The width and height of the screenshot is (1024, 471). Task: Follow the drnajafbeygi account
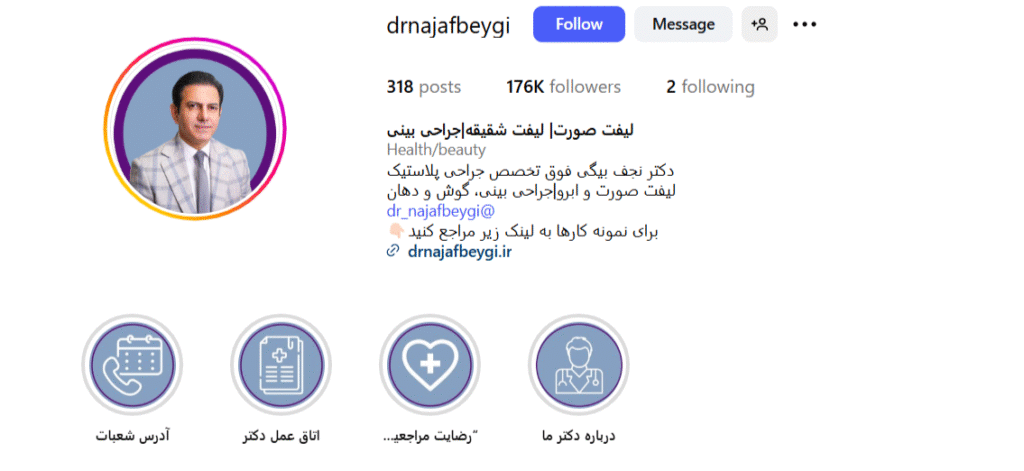click(x=579, y=24)
